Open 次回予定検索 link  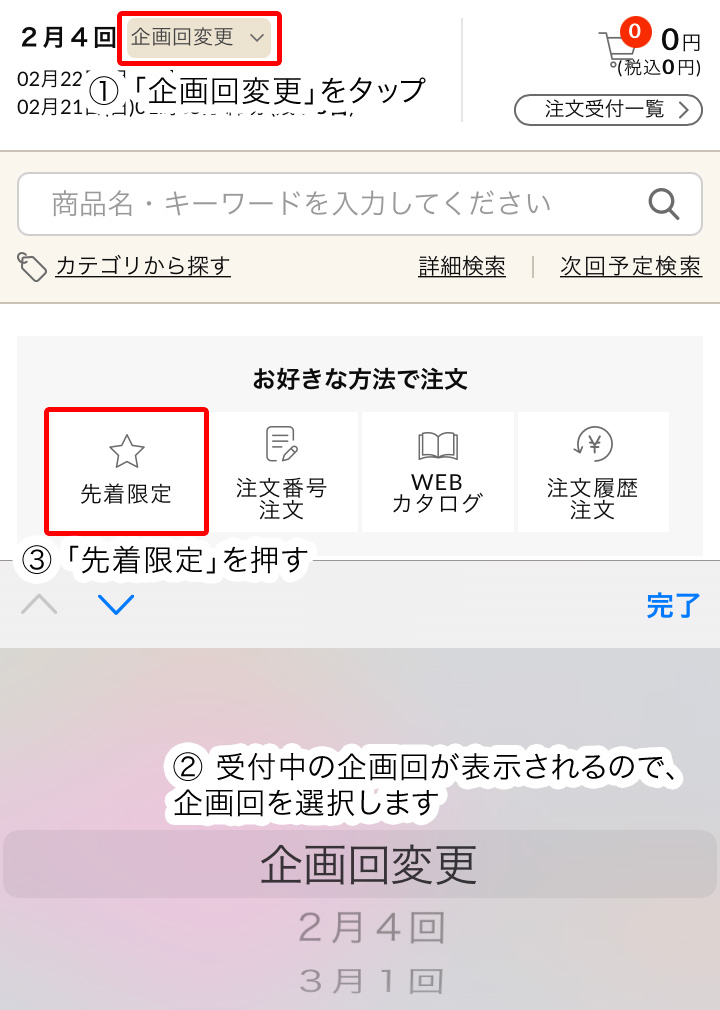[x=630, y=267]
